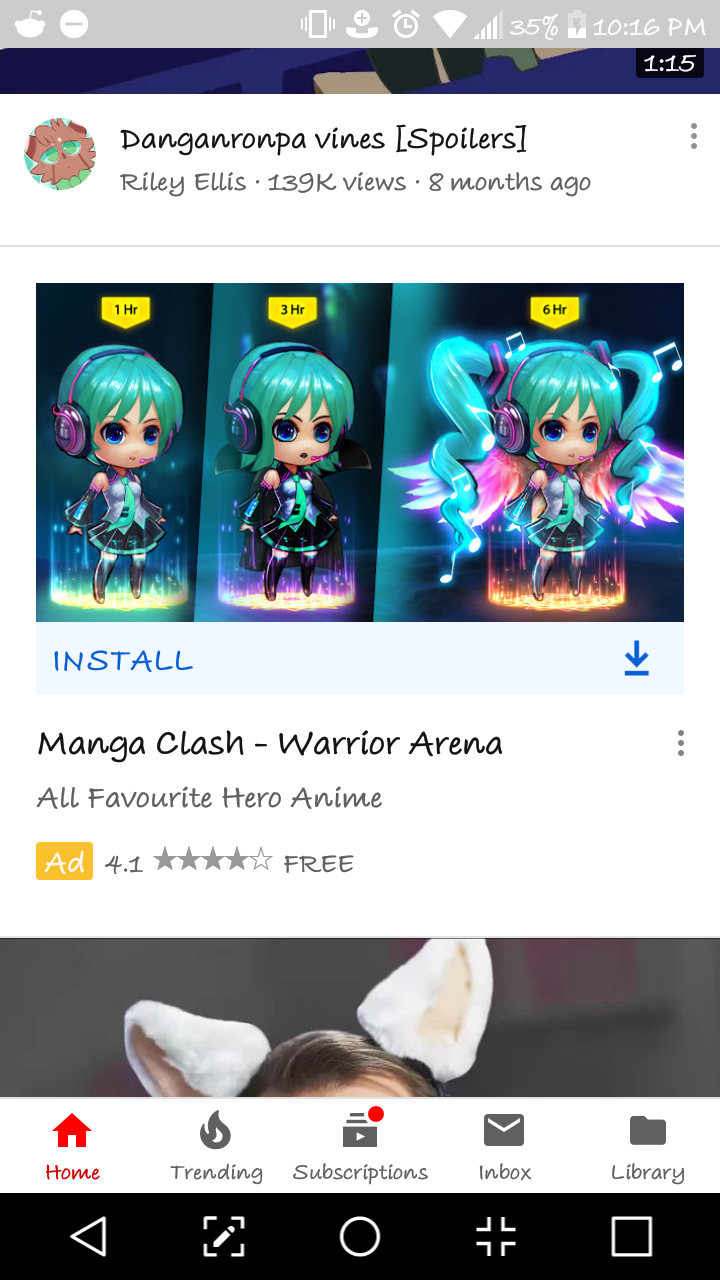720x1280 pixels.
Task: Open the Danganronpa vines [Spoilers] video
Action: 323,139
